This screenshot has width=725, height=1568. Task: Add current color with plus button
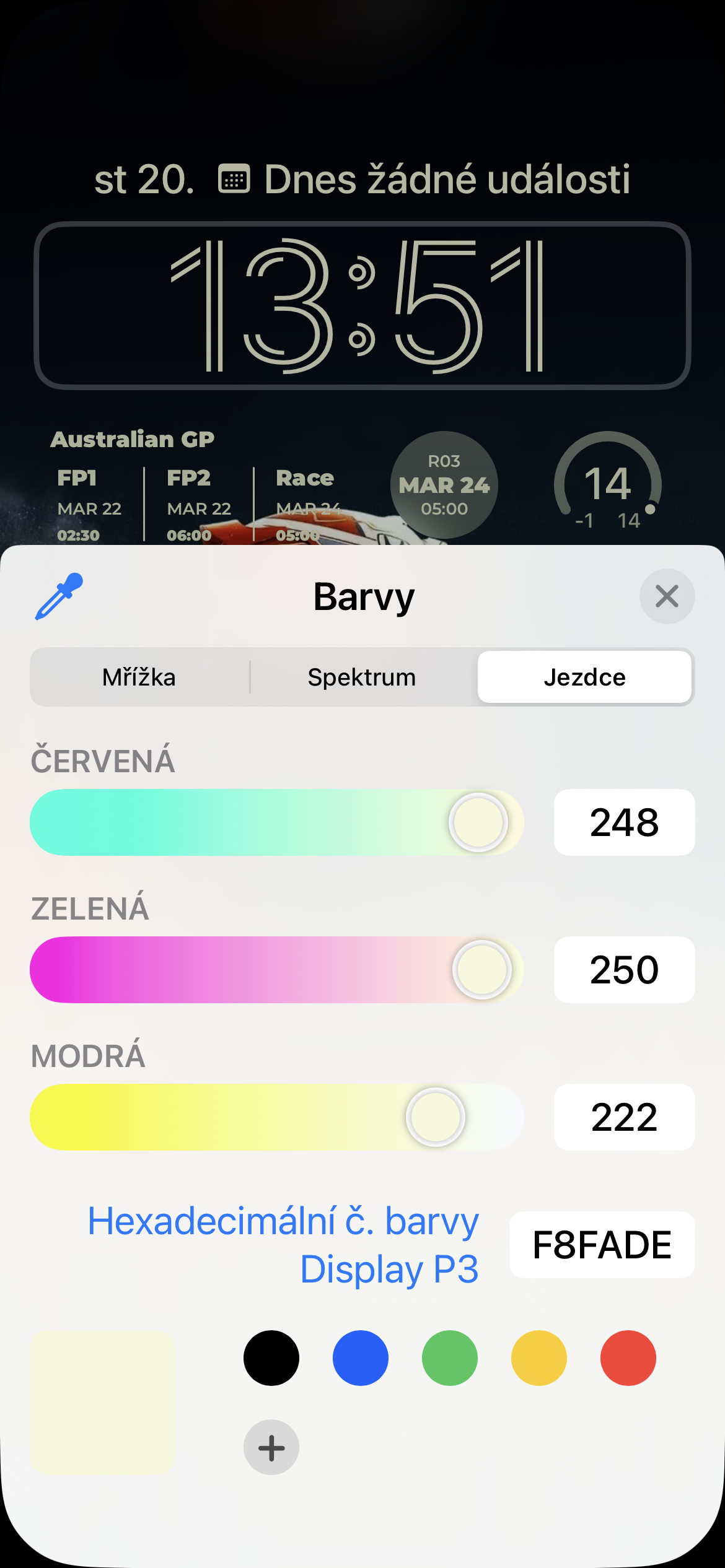(x=271, y=1447)
